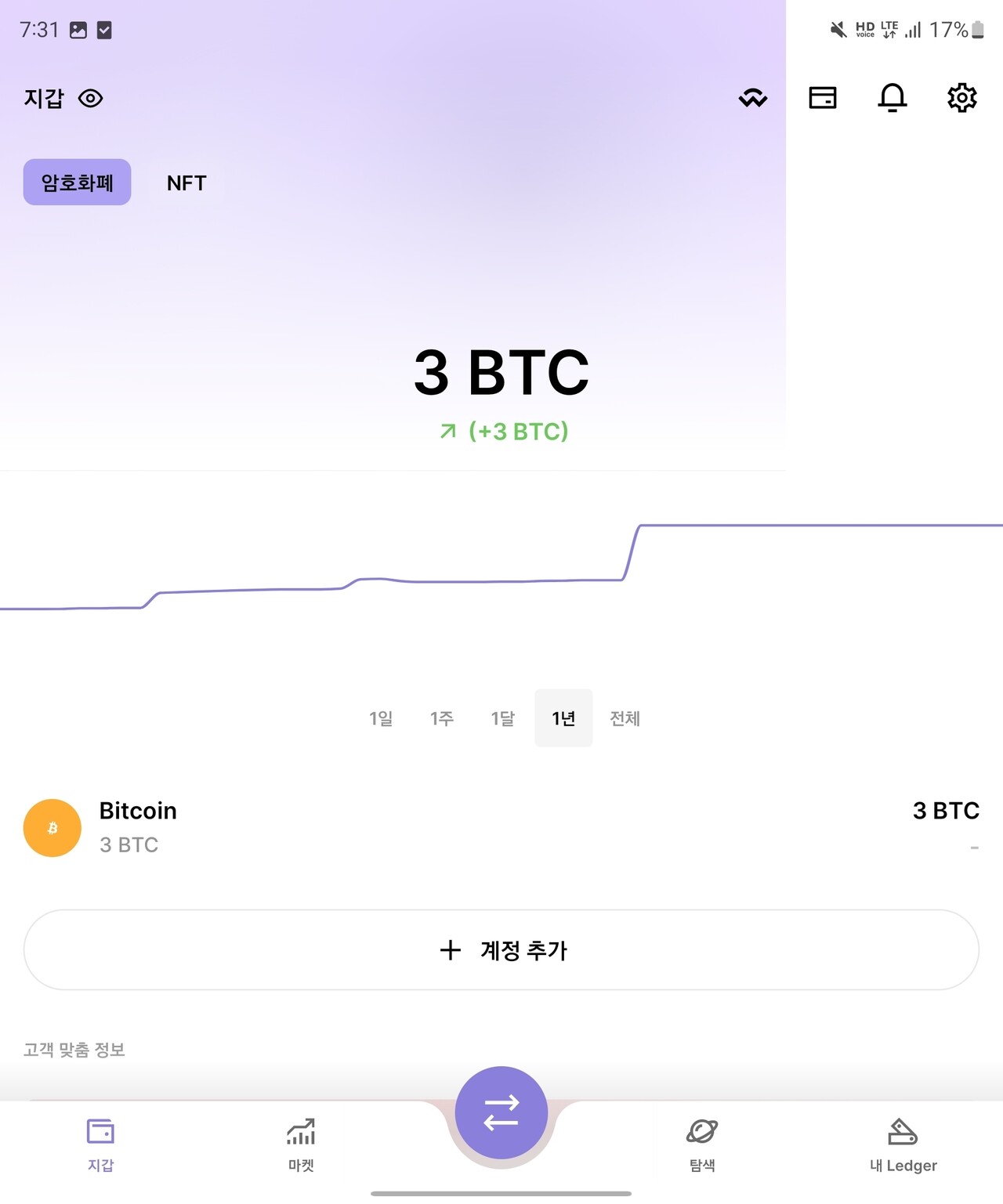Open the card icon in the top bar
This screenshot has width=1003, height=1204.
tap(823, 97)
